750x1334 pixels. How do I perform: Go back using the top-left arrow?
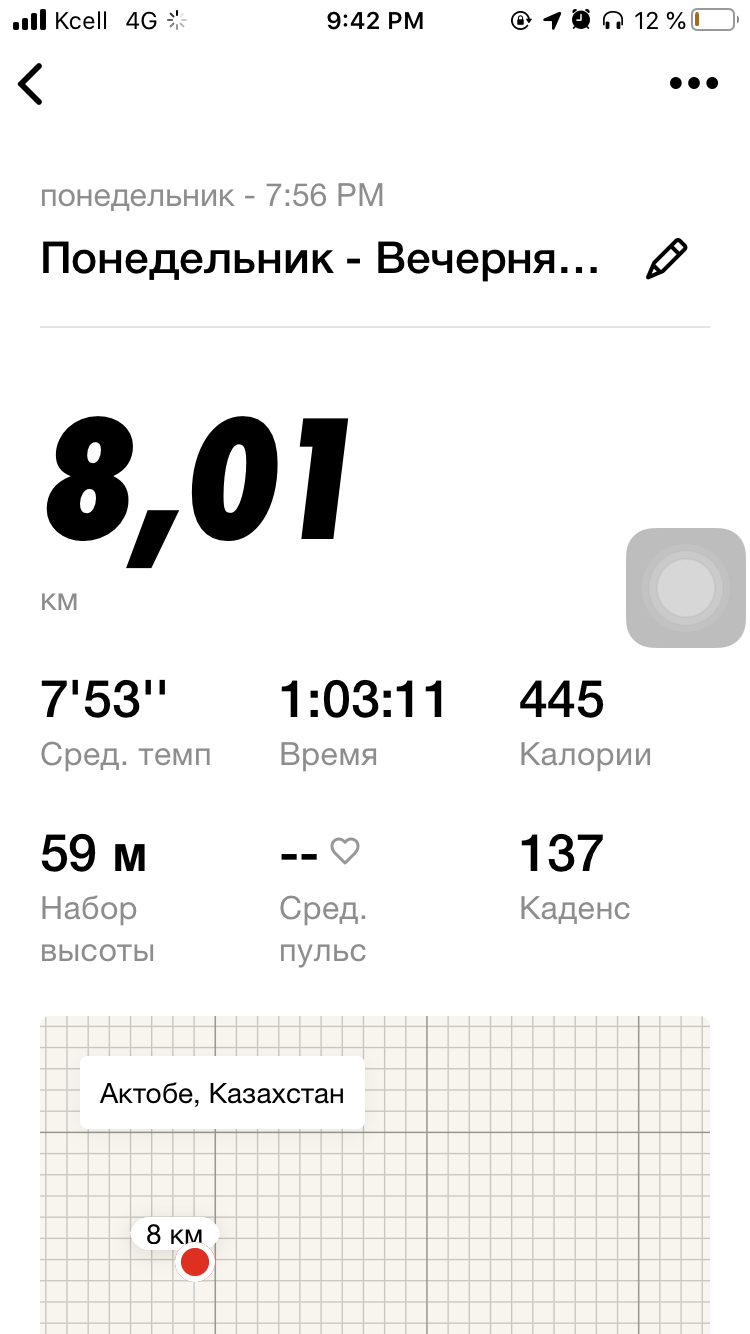pos(31,84)
